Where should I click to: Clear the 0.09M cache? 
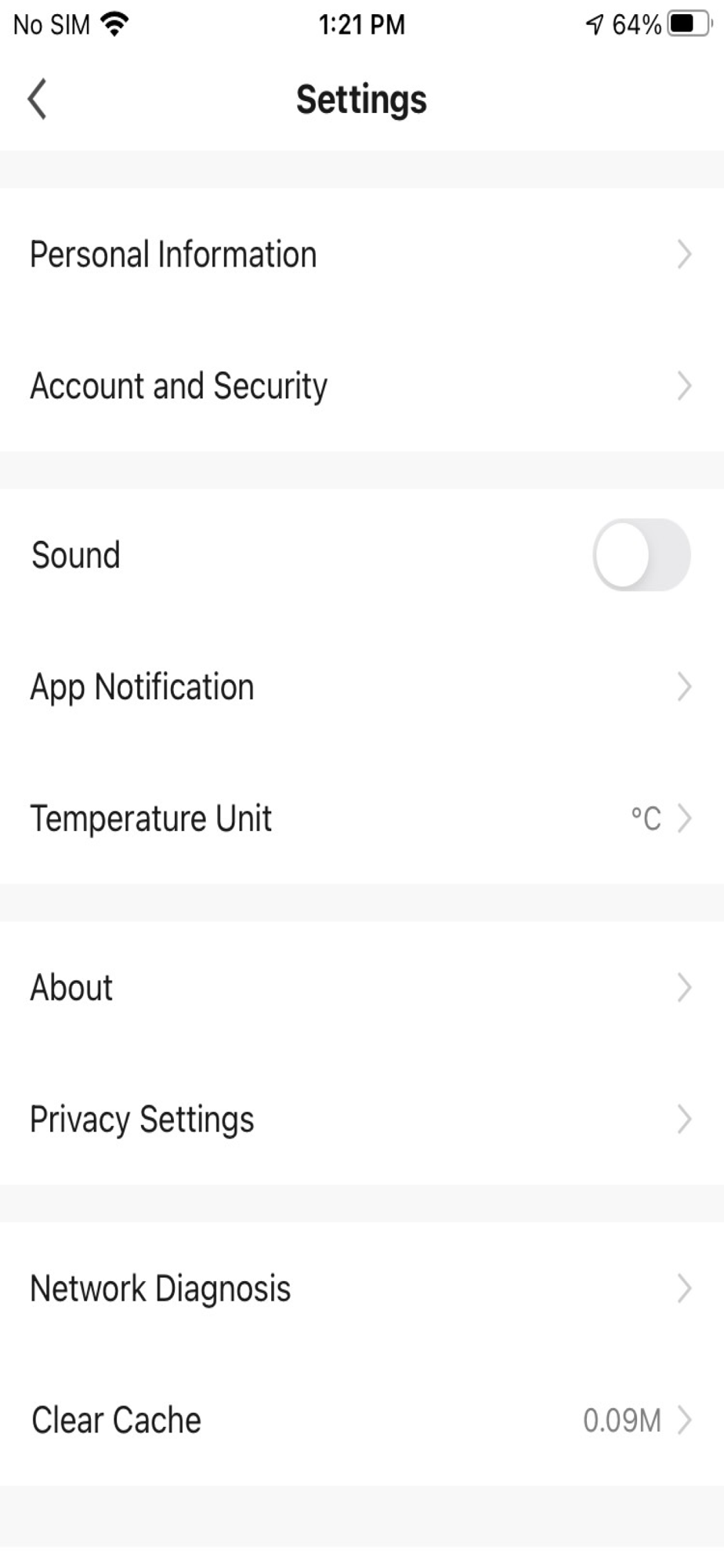[362, 1421]
